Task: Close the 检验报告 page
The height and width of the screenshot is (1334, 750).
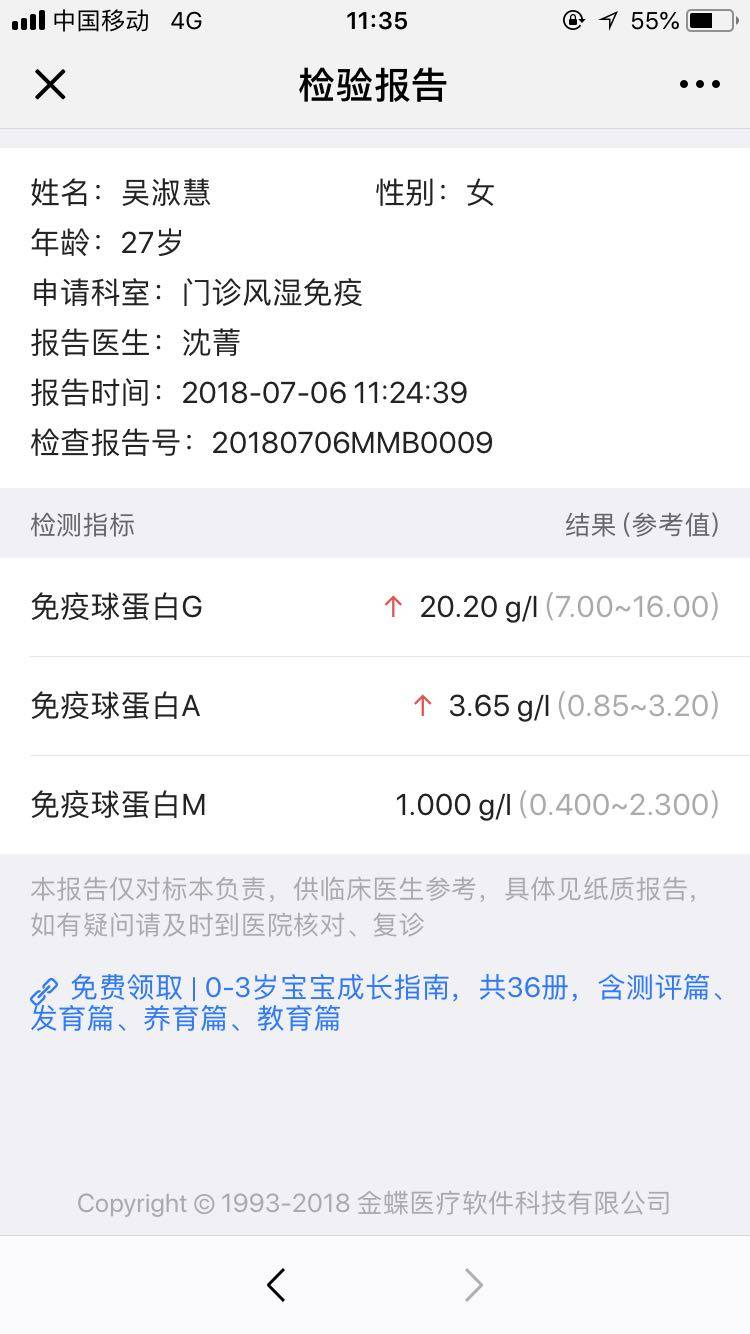Action: coord(50,85)
